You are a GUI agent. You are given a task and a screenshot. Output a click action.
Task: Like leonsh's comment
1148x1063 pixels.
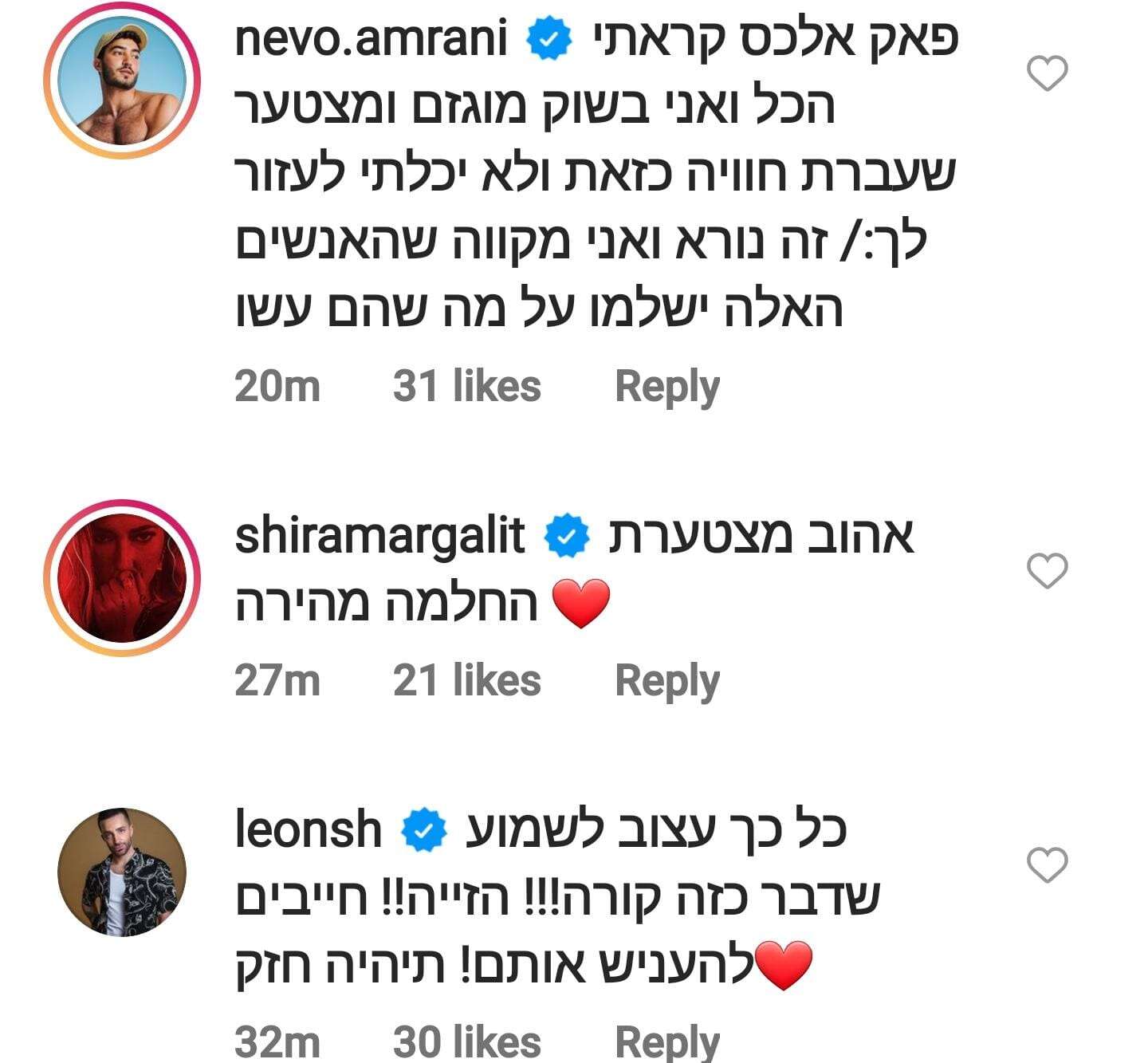(1047, 865)
